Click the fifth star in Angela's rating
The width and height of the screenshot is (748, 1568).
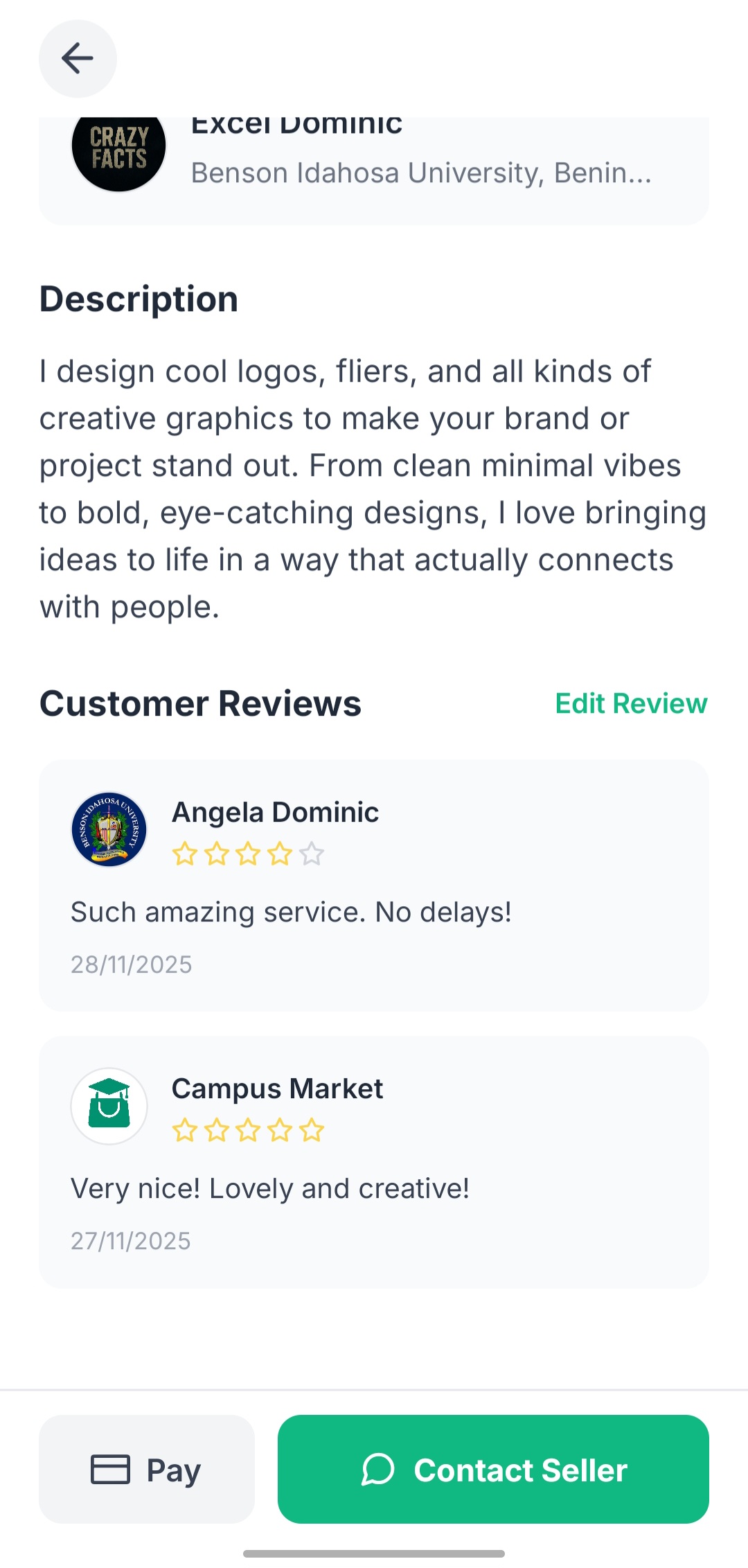click(311, 854)
